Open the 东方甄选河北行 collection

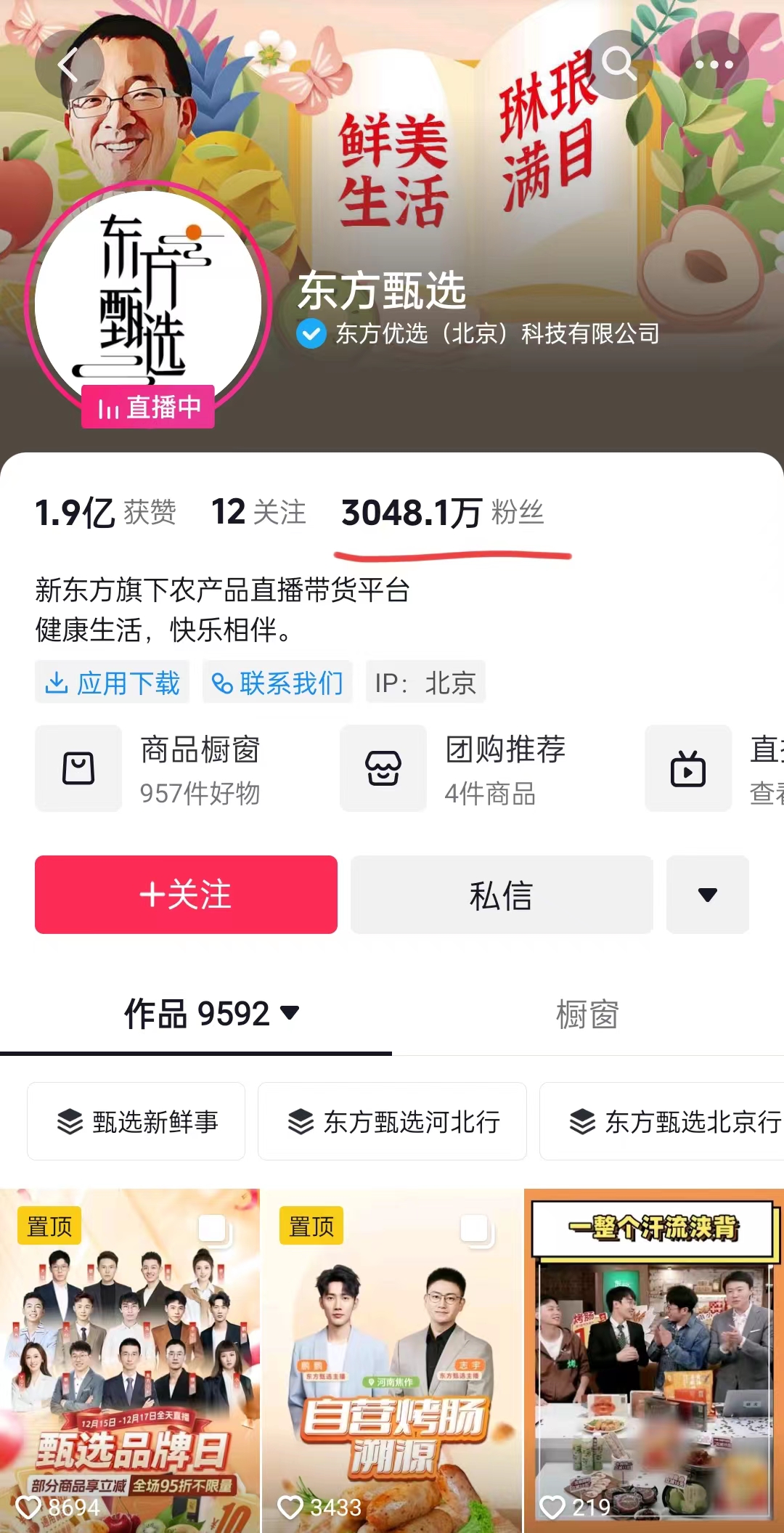pos(392,1122)
